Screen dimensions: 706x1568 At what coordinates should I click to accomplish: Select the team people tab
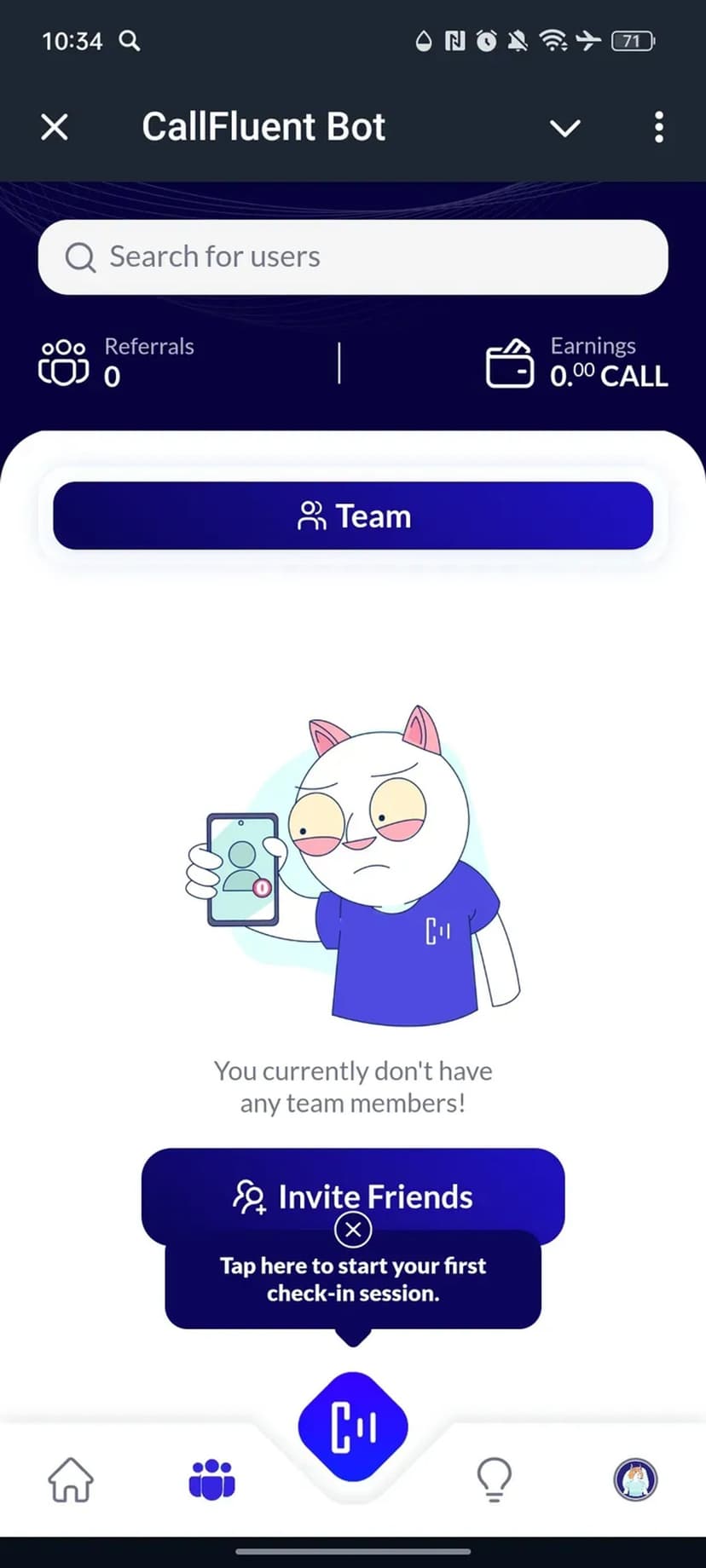tap(211, 1479)
